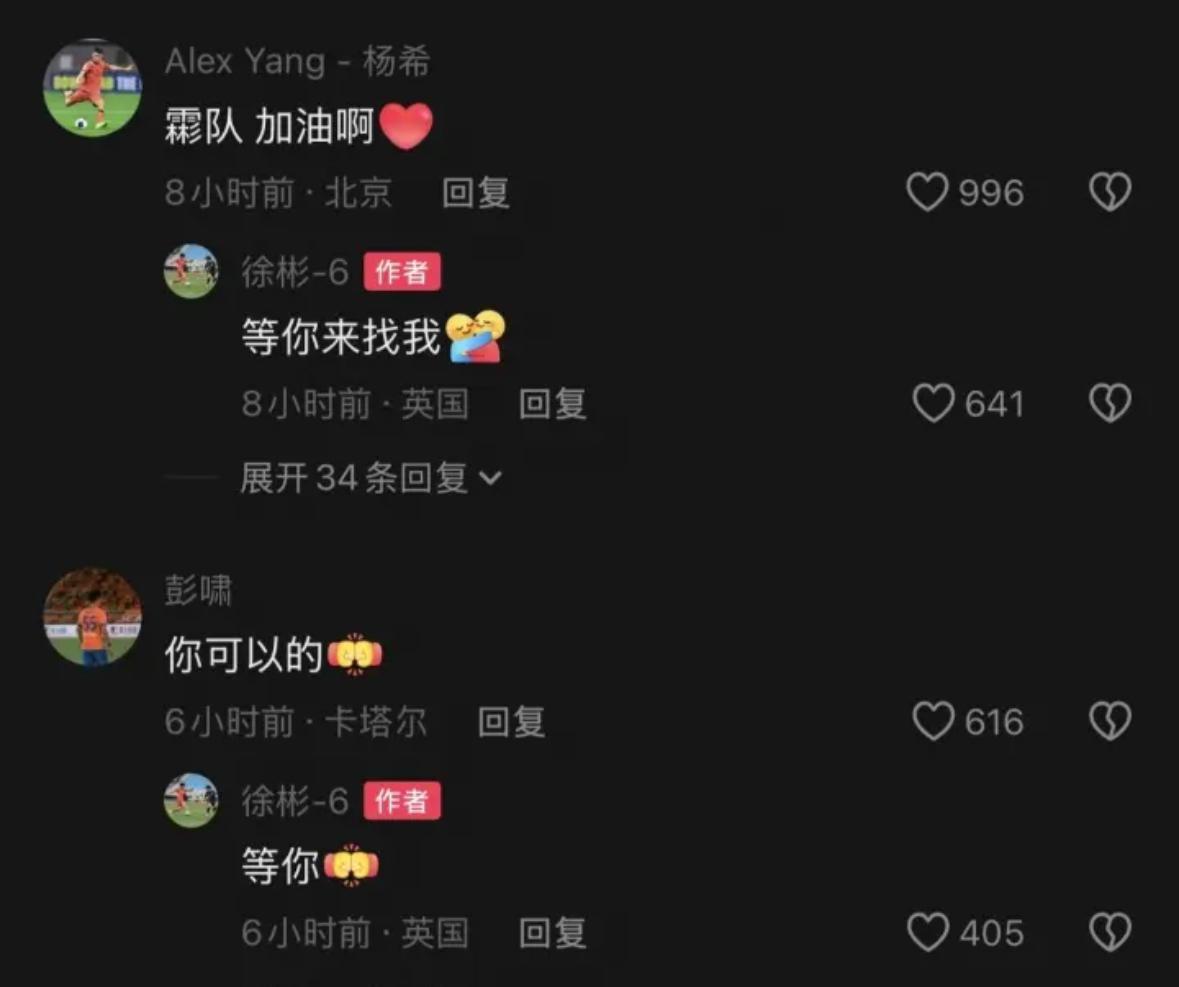
Task: Like 徐彬-6's reply 等你来找我
Action: click(933, 404)
